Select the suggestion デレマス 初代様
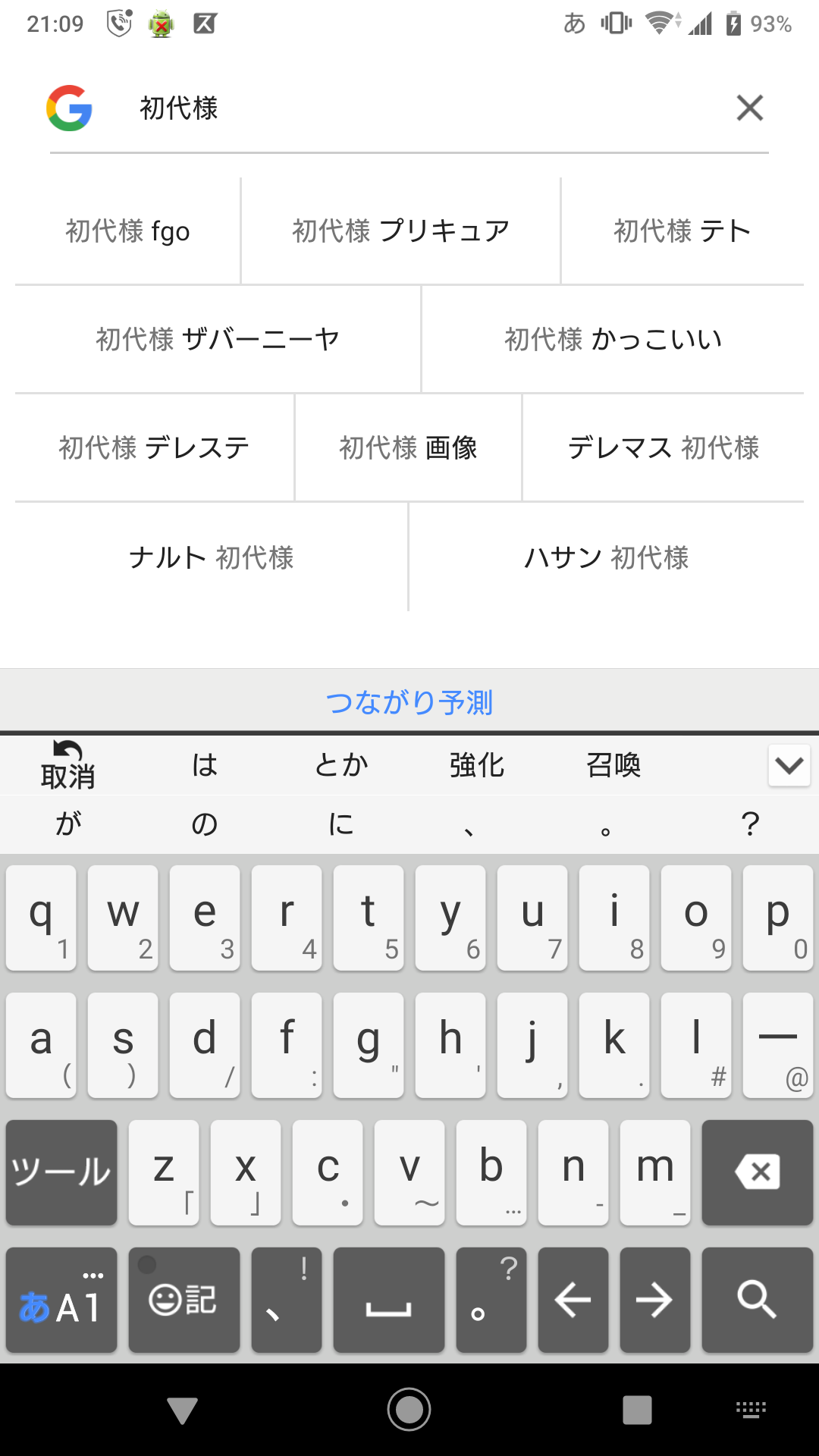The image size is (819, 1456). pos(664,447)
